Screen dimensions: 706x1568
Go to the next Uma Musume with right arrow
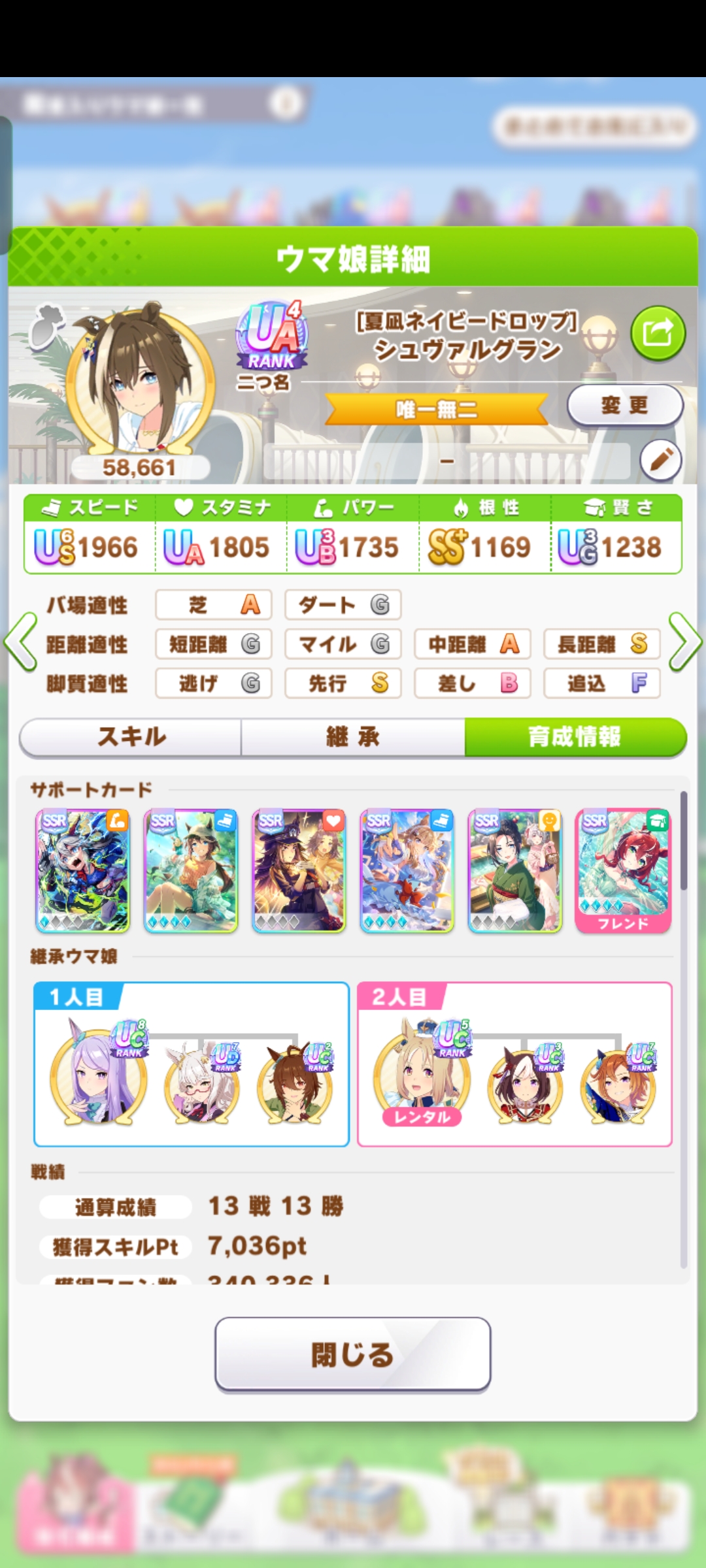[684, 642]
